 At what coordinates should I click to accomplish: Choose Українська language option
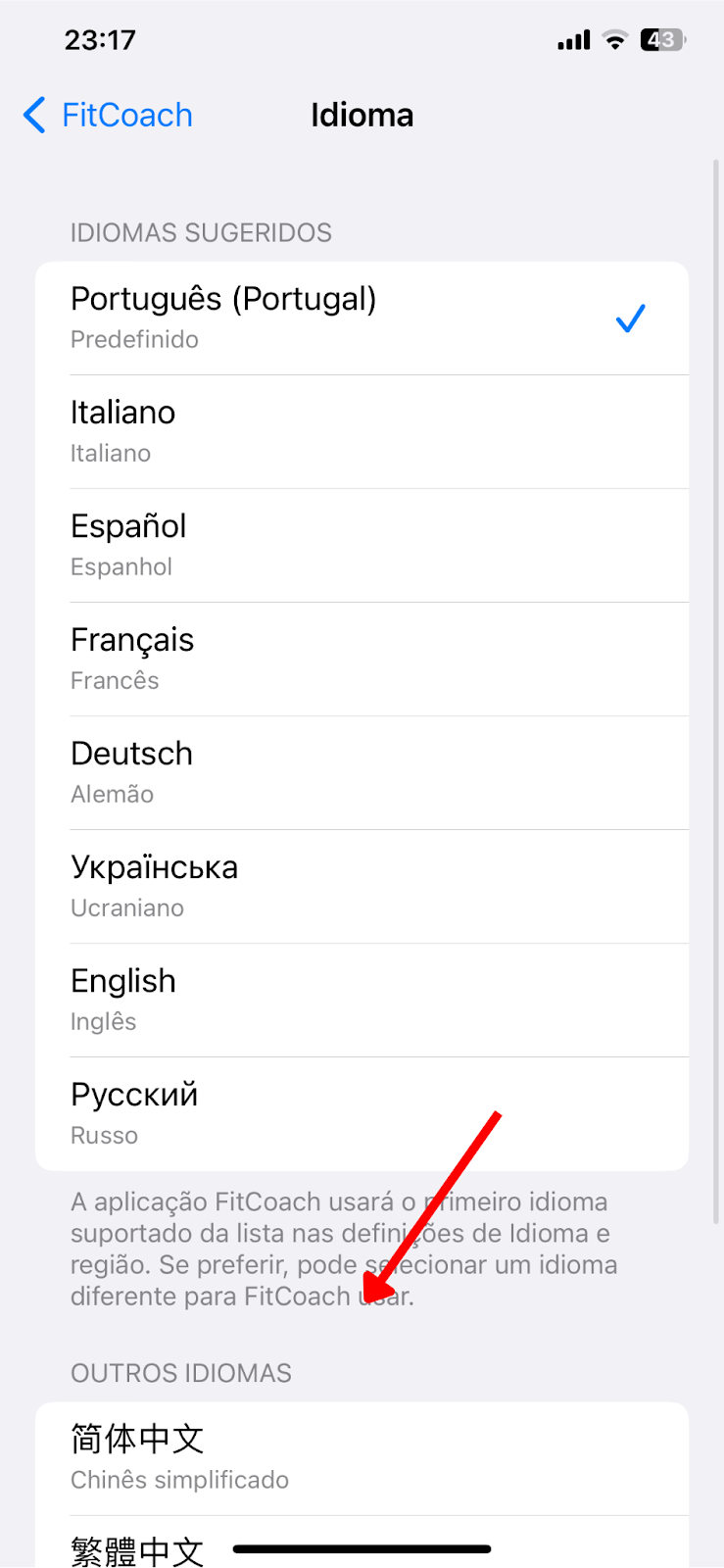click(362, 887)
